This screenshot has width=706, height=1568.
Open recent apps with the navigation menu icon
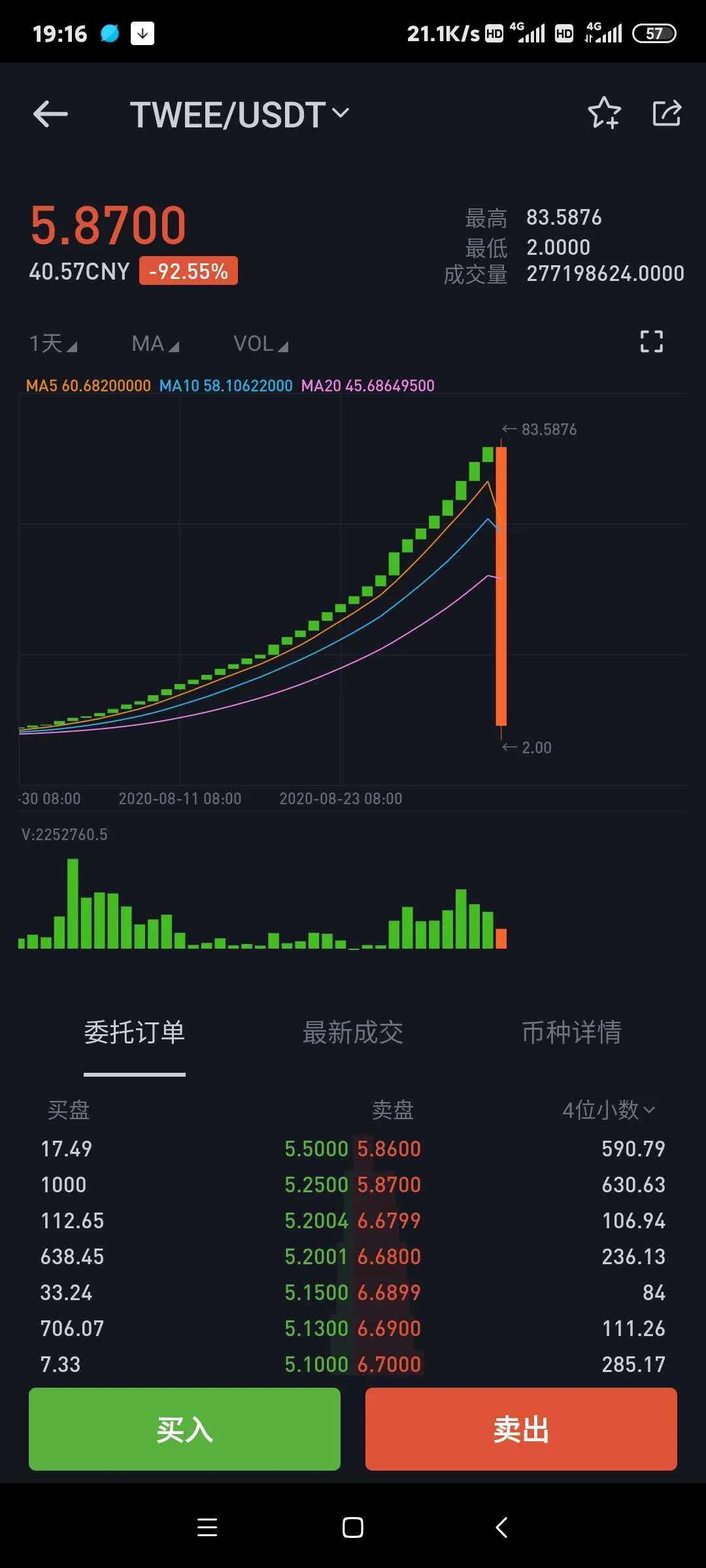207,1527
